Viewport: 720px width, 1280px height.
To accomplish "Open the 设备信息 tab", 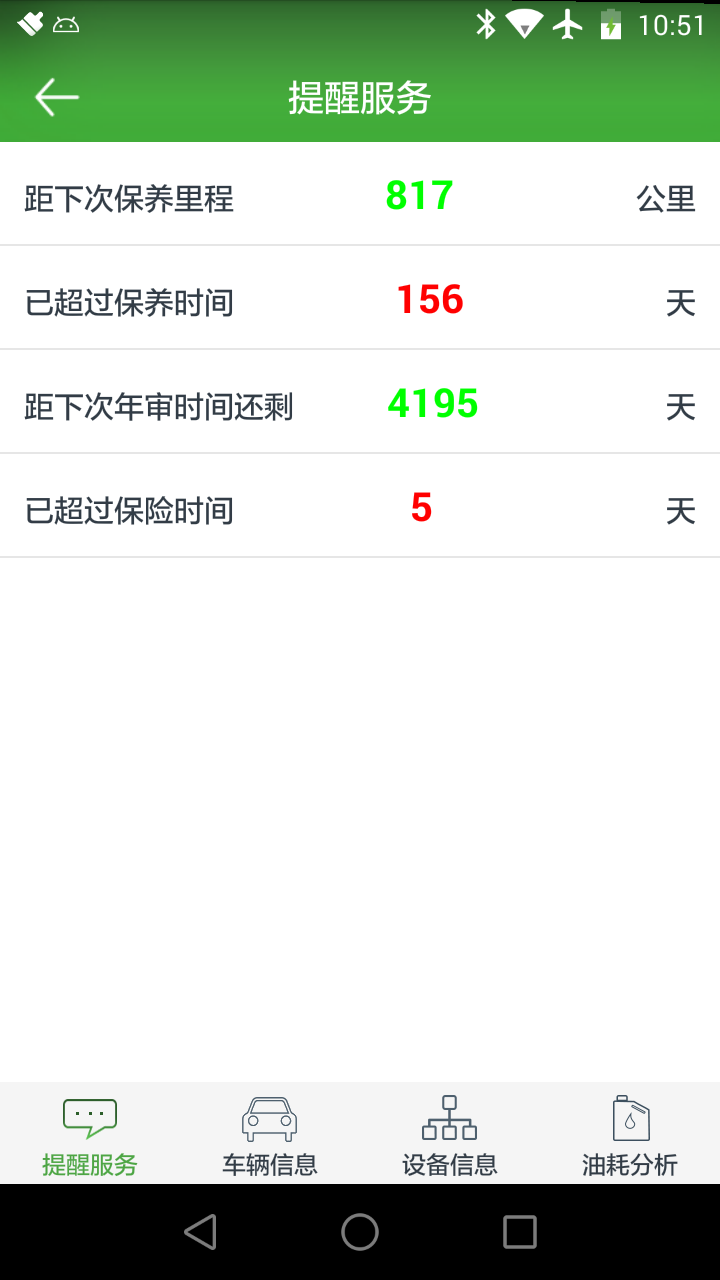I will pos(450,1135).
